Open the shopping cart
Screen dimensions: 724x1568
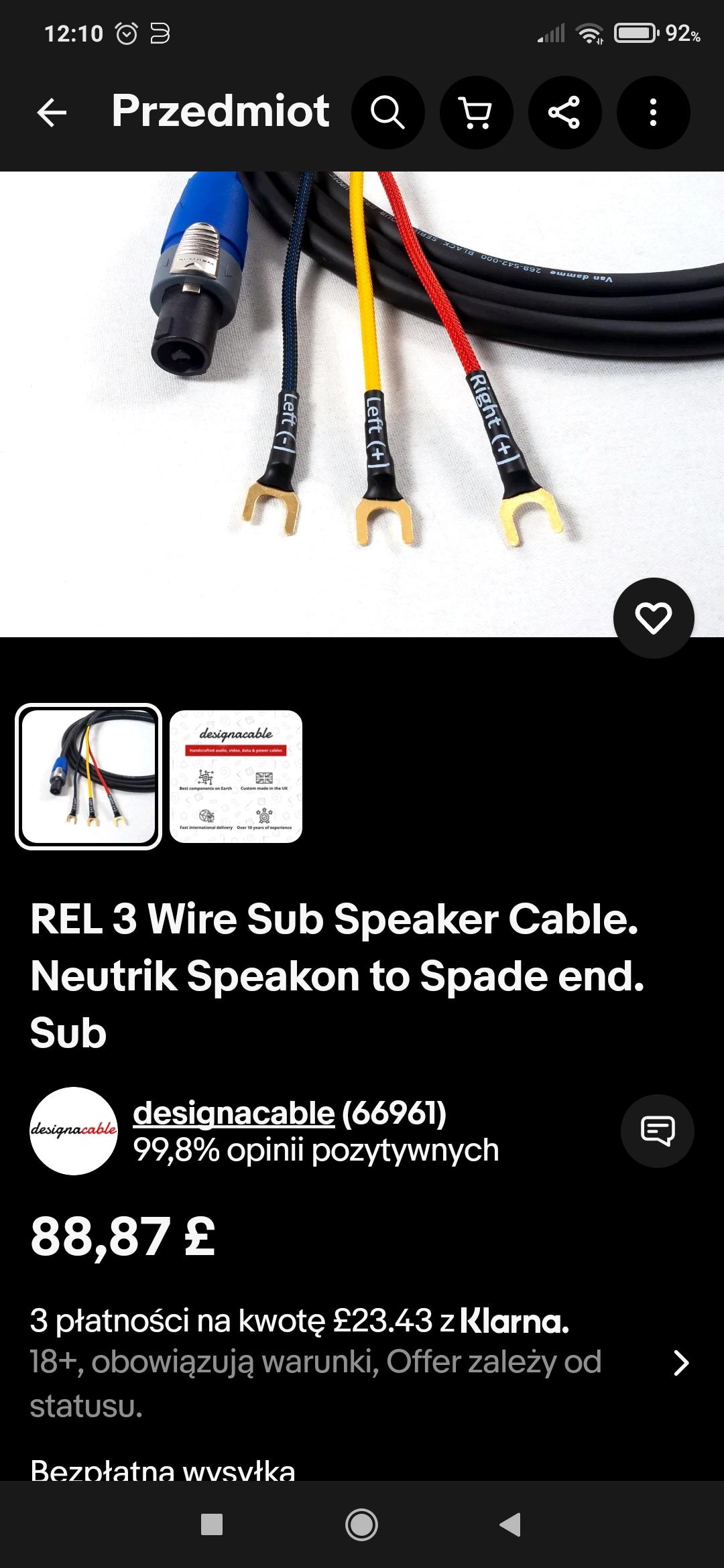click(x=476, y=112)
